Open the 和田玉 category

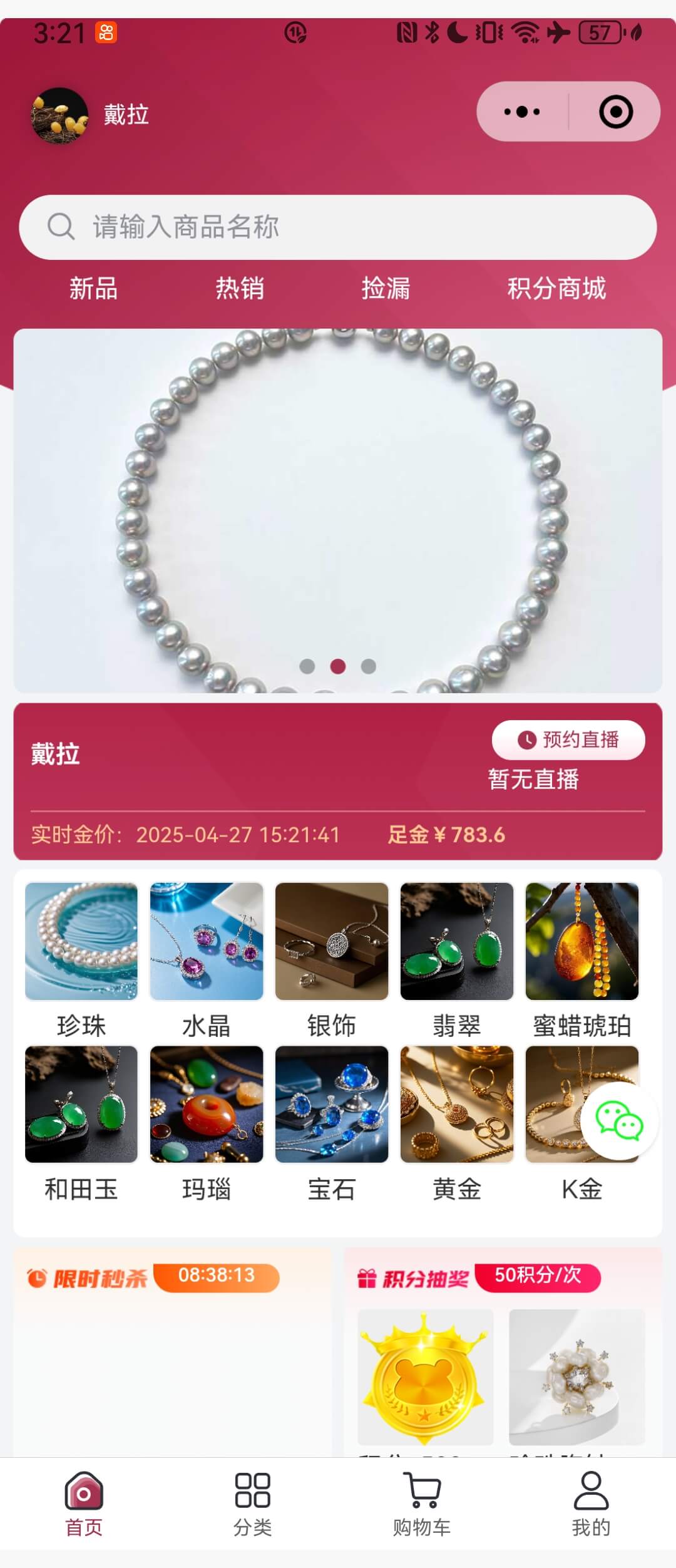(81, 1121)
